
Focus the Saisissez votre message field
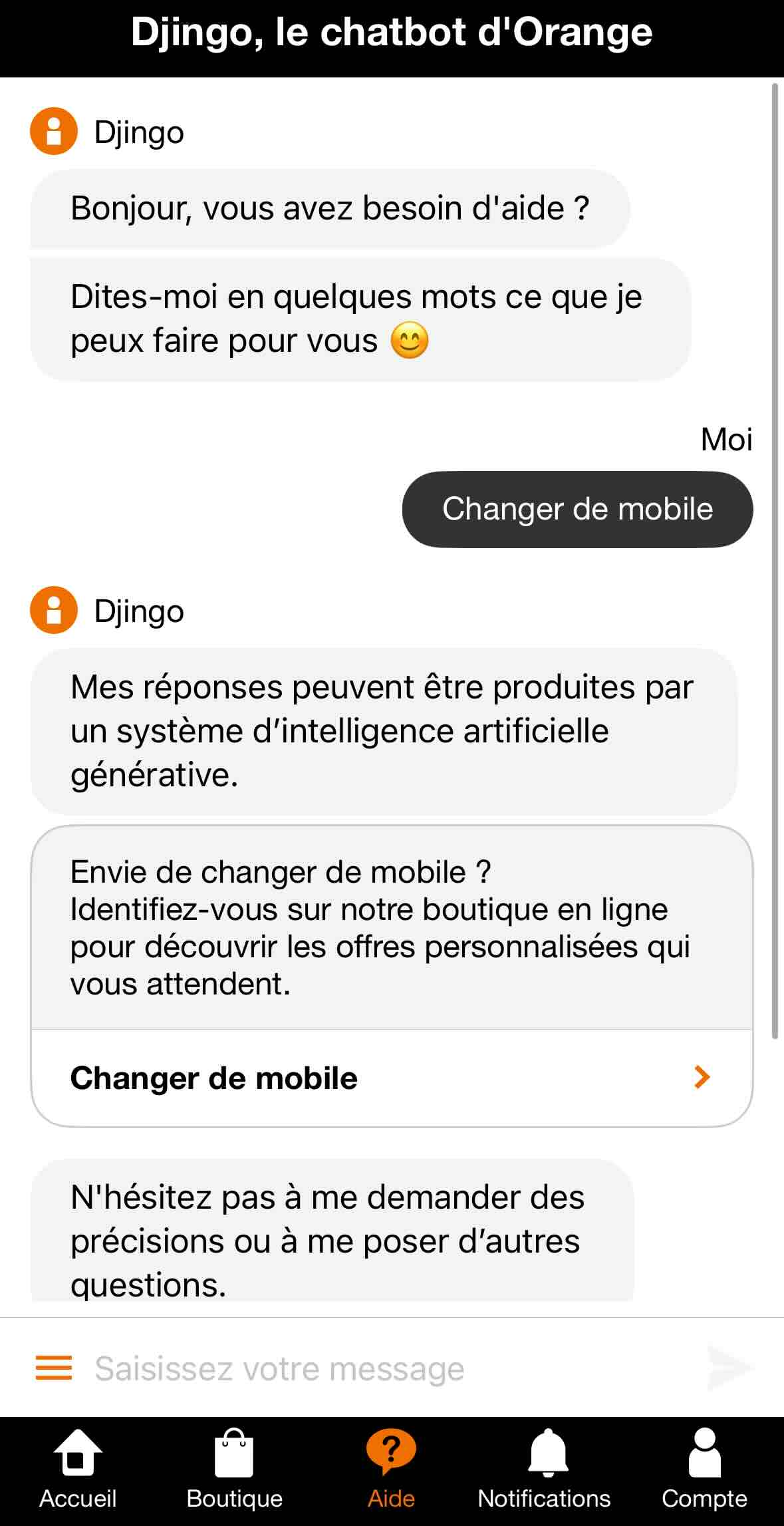click(386, 1368)
